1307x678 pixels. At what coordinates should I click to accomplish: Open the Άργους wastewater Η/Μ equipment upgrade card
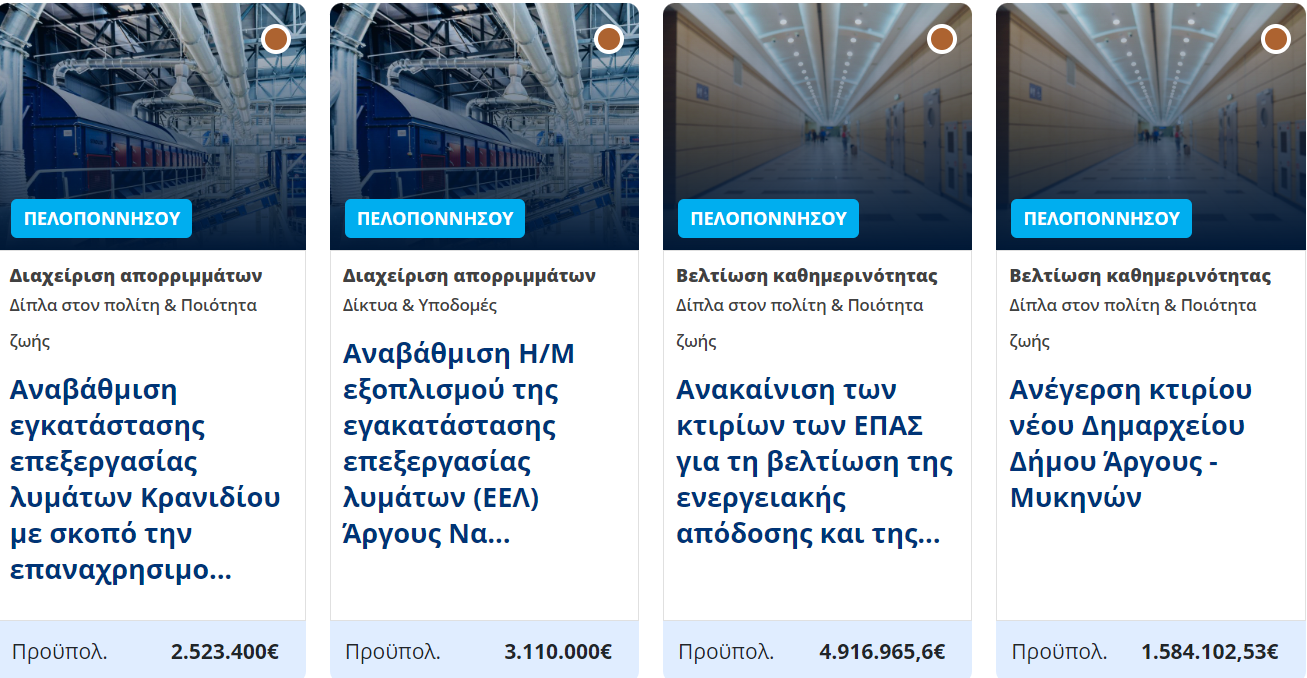coord(458,443)
